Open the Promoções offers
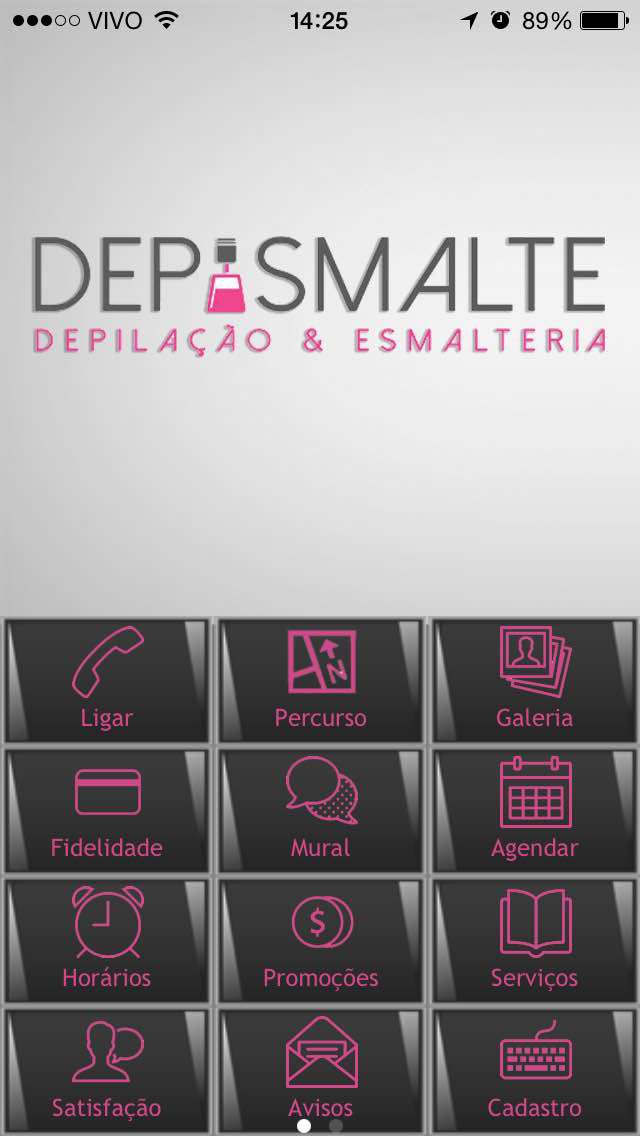Screen dimensions: 640x1136 (320, 940)
